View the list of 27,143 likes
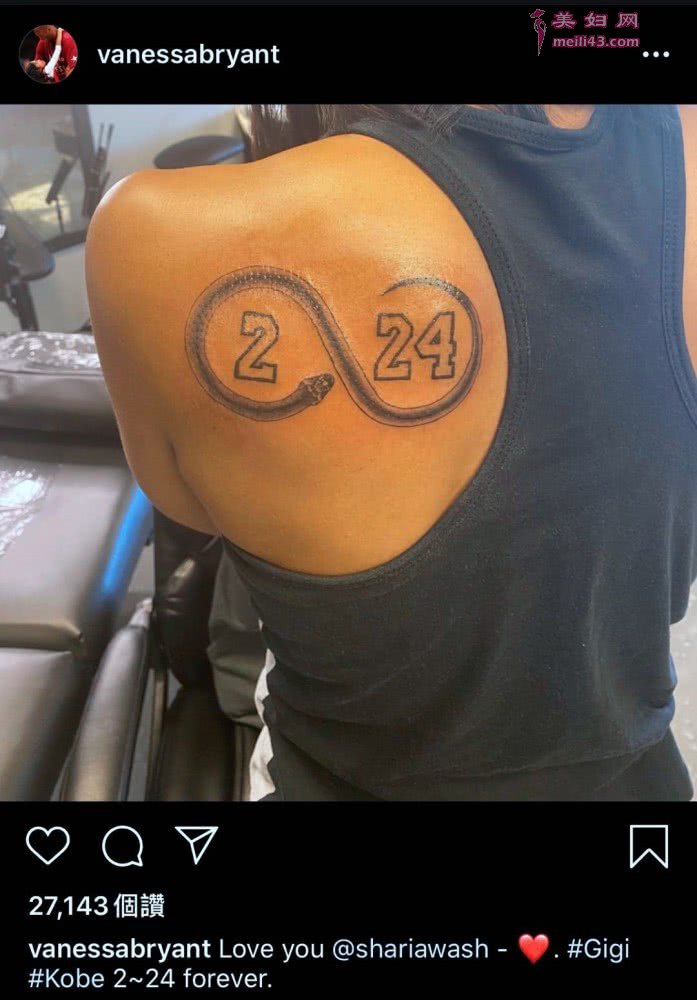Screen dimensions: 697x1000 coord(96,906)
